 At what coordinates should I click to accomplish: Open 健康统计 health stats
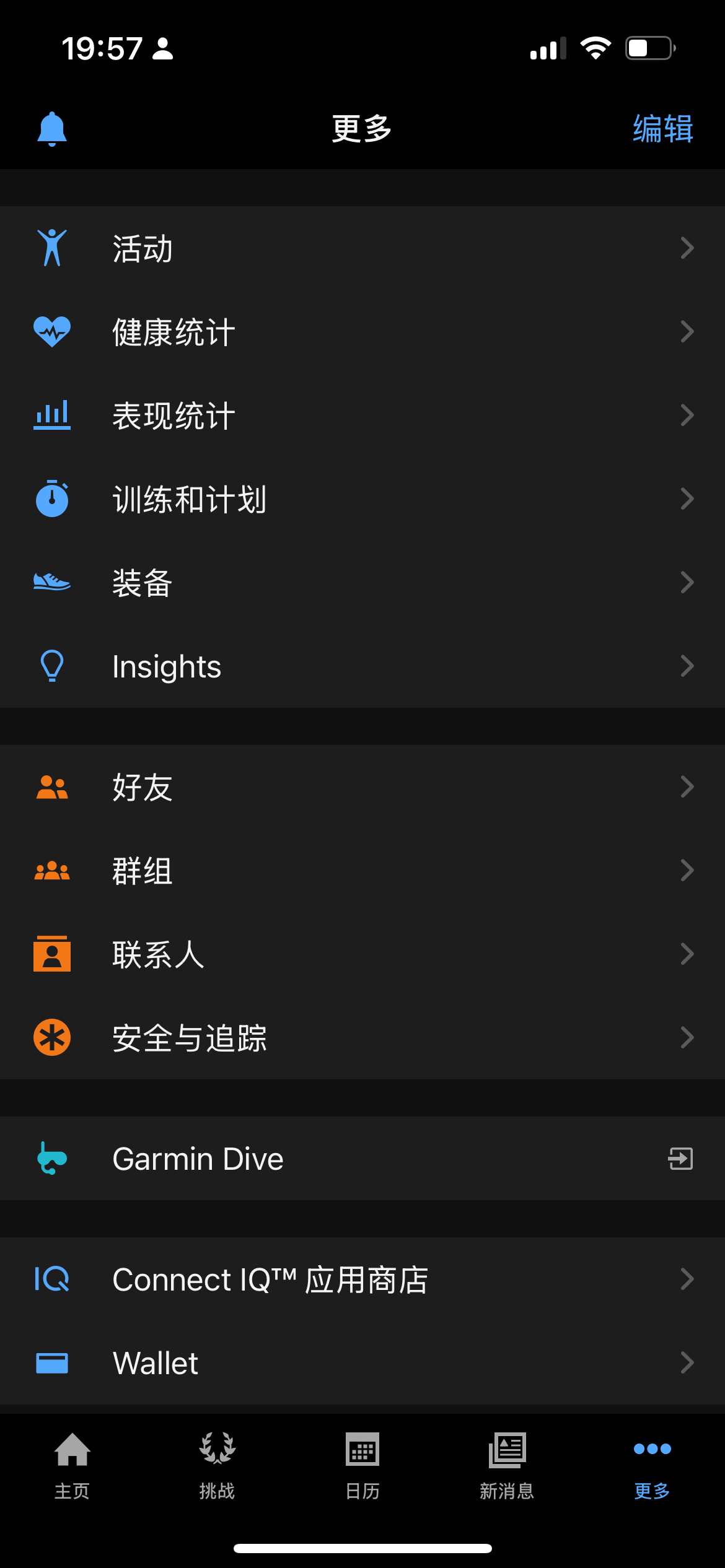coord(362,331)
